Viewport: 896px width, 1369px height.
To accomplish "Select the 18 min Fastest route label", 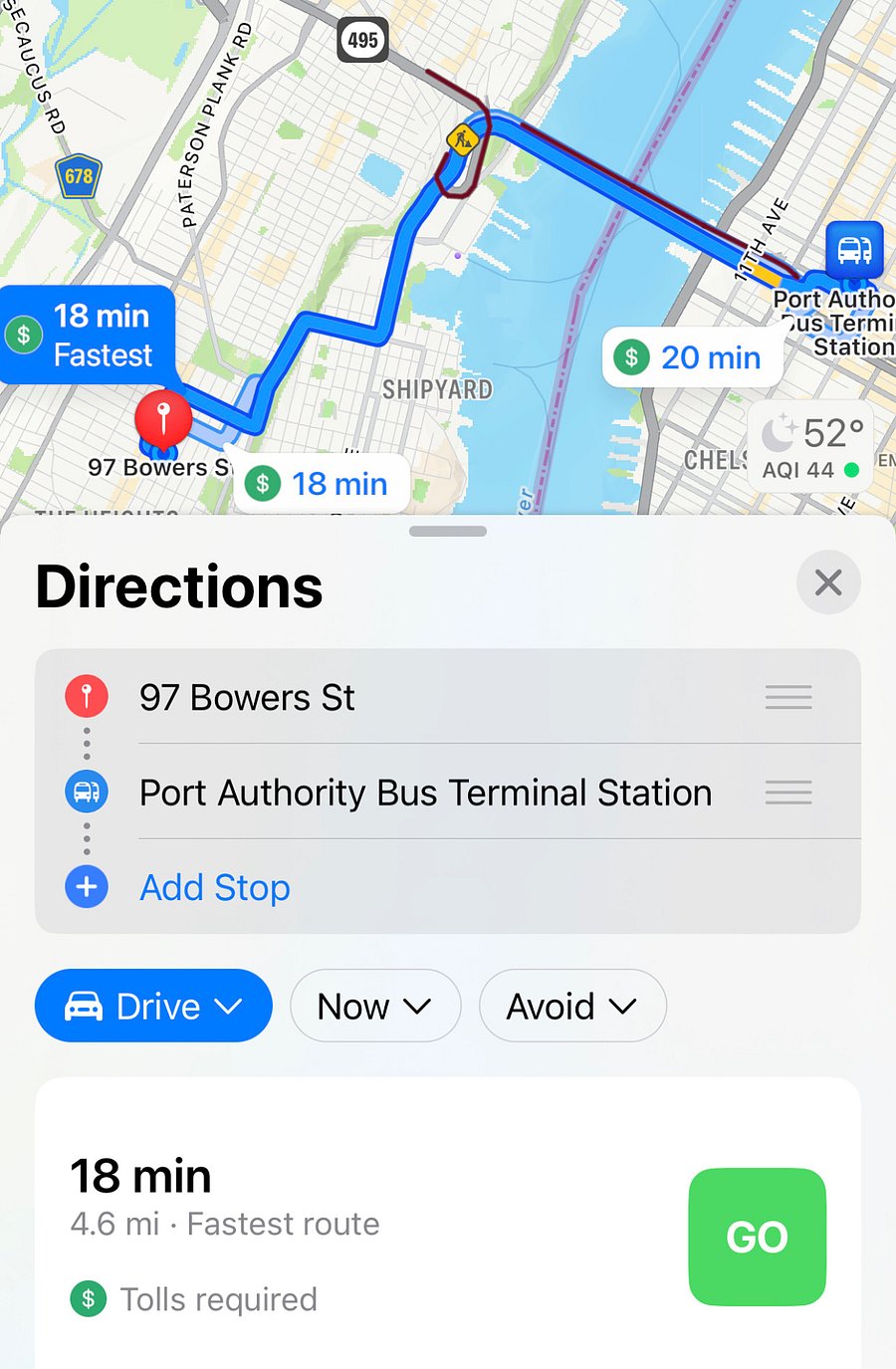I will pos(88,336).
